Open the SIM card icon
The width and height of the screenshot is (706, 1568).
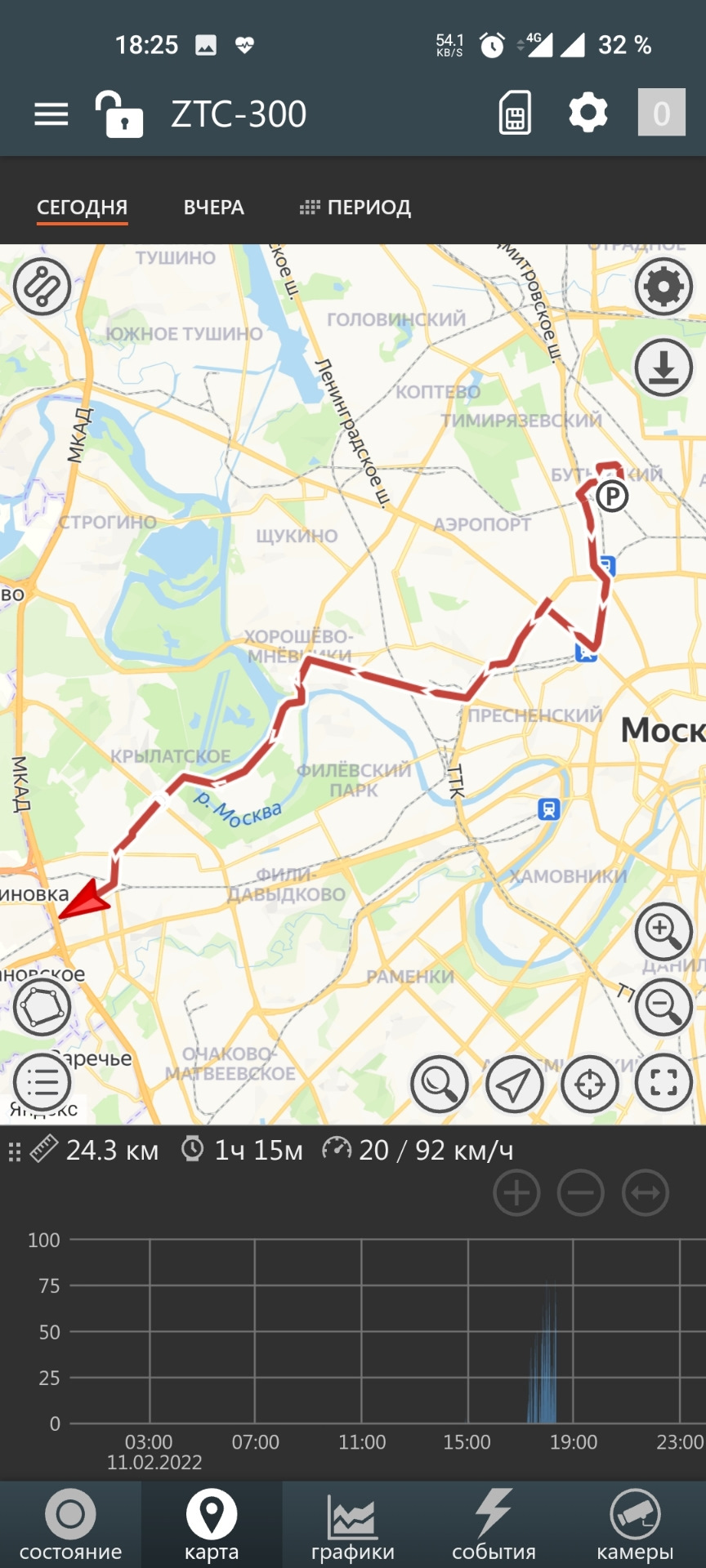(x=515, y=113)
